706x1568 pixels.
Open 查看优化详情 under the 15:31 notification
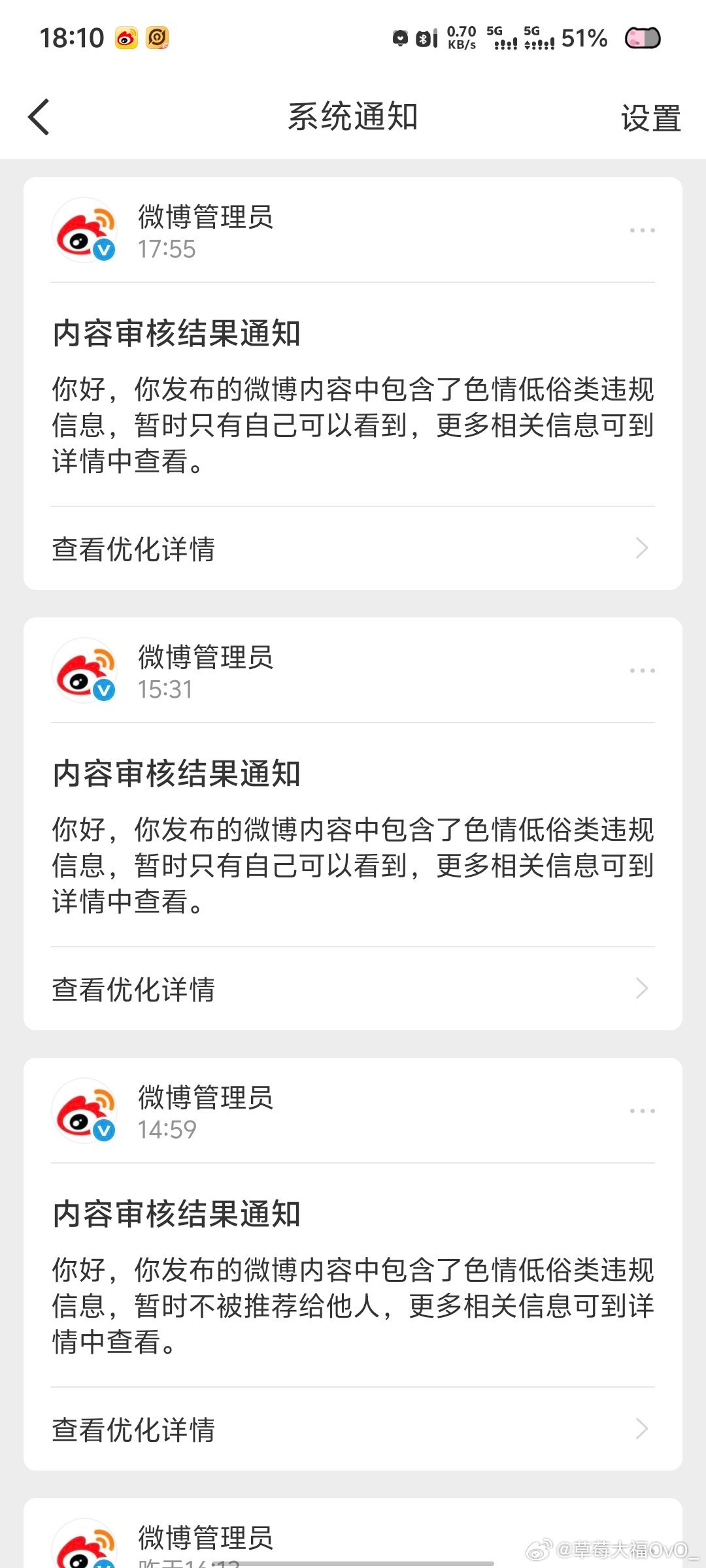pyautogui.click(x=353, y=989)
